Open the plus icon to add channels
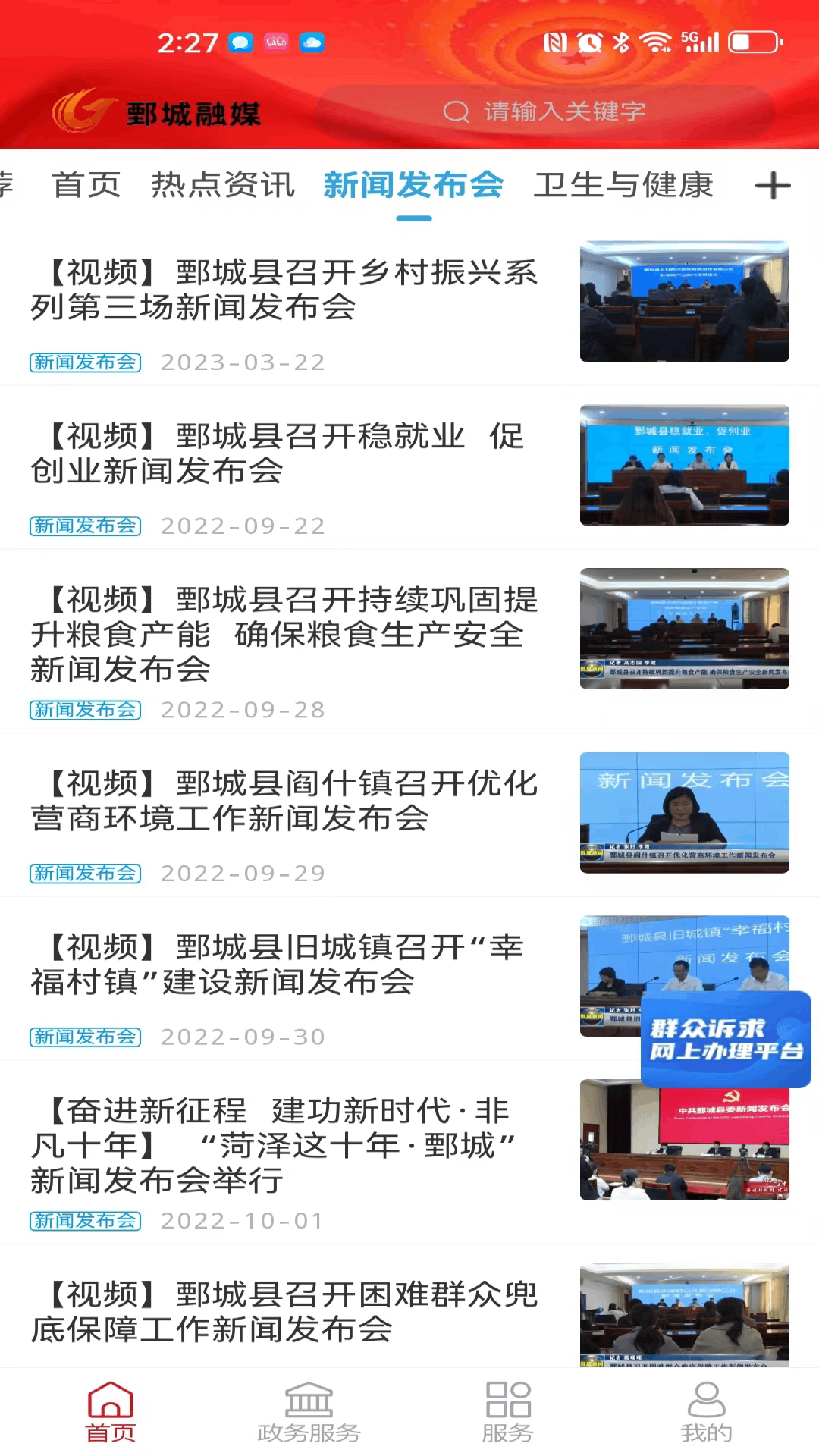The image size is (819, 1456). pyautogui.click(x=773, y=186)
